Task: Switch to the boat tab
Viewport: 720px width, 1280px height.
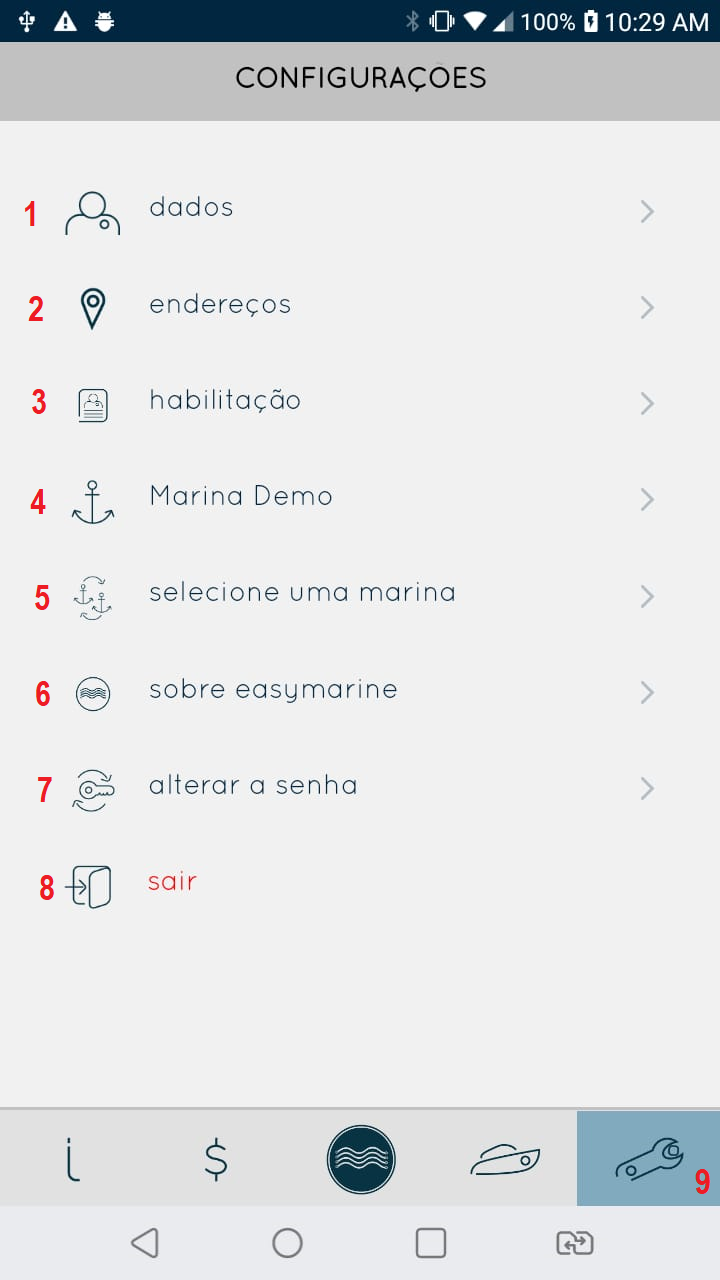Action: point(505,1158)
